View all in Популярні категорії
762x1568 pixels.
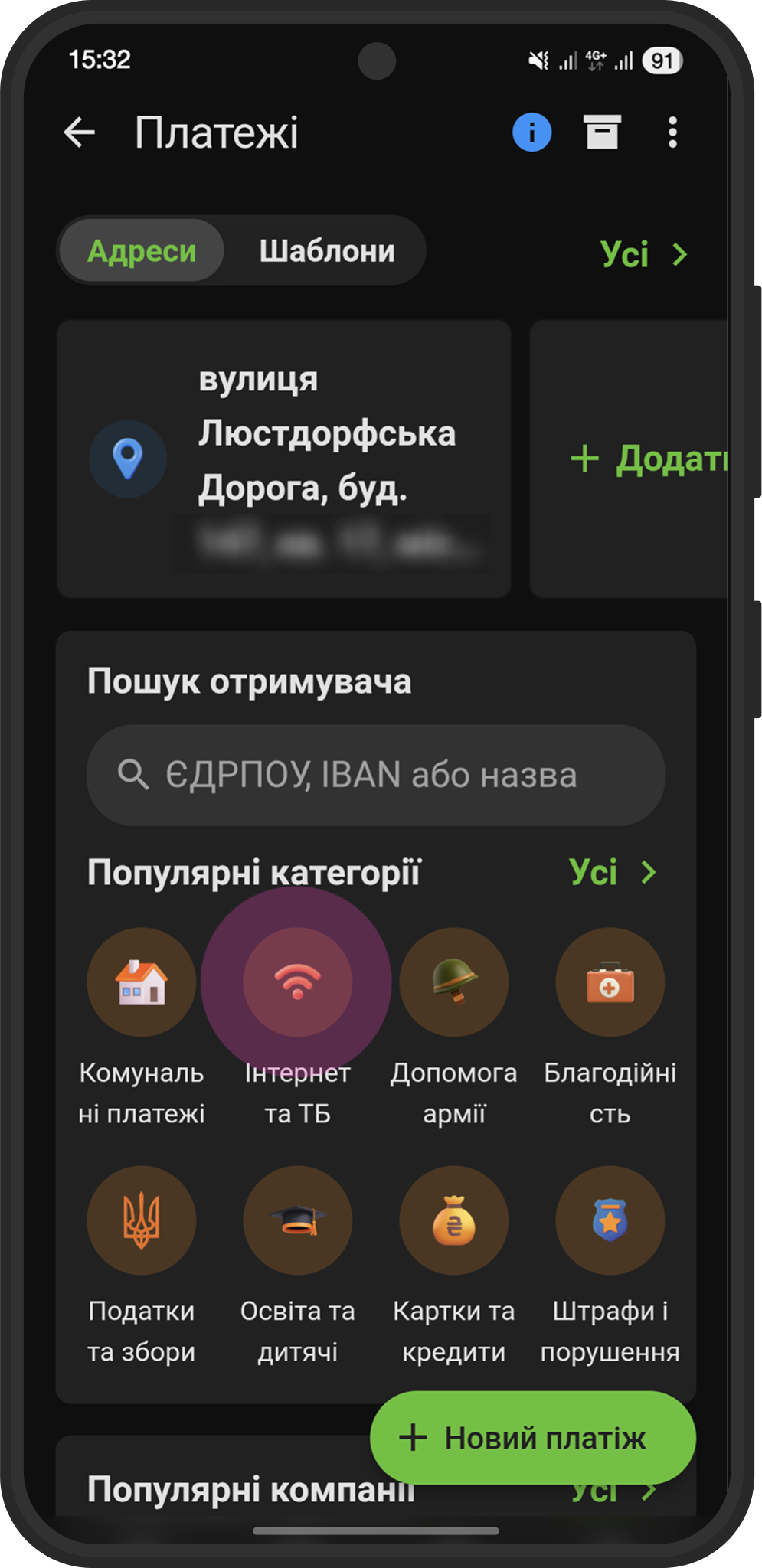click(x=613, y=872)
